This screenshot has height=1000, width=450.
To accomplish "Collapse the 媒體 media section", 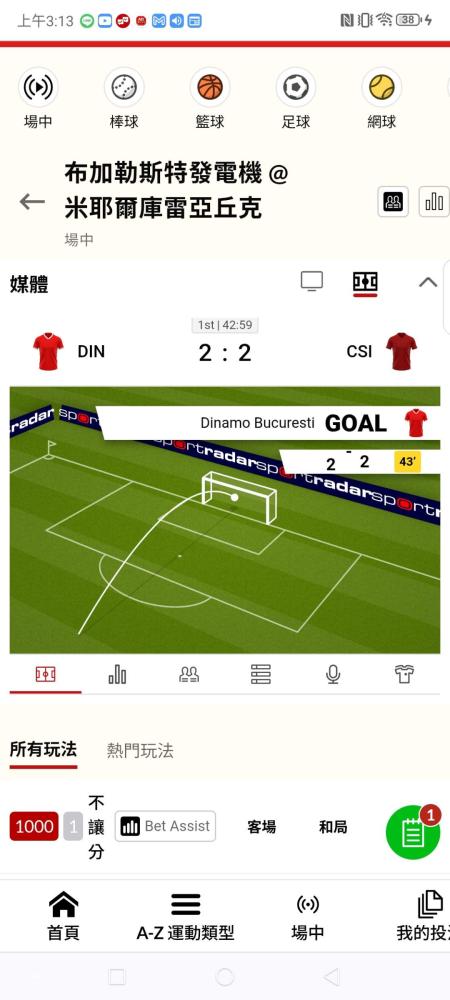I will (x=428, y=282).
